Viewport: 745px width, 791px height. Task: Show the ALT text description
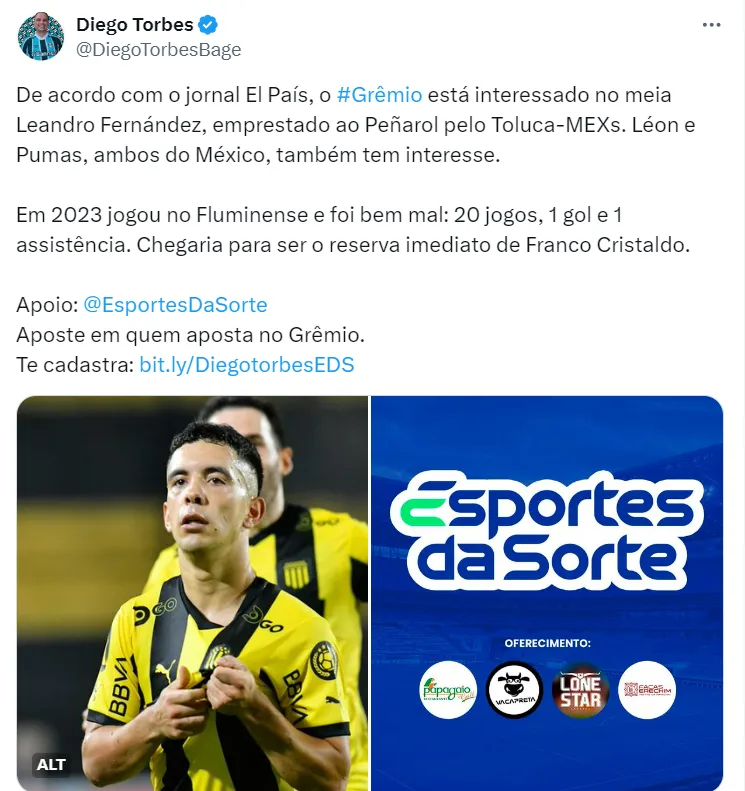pos(52,765)
